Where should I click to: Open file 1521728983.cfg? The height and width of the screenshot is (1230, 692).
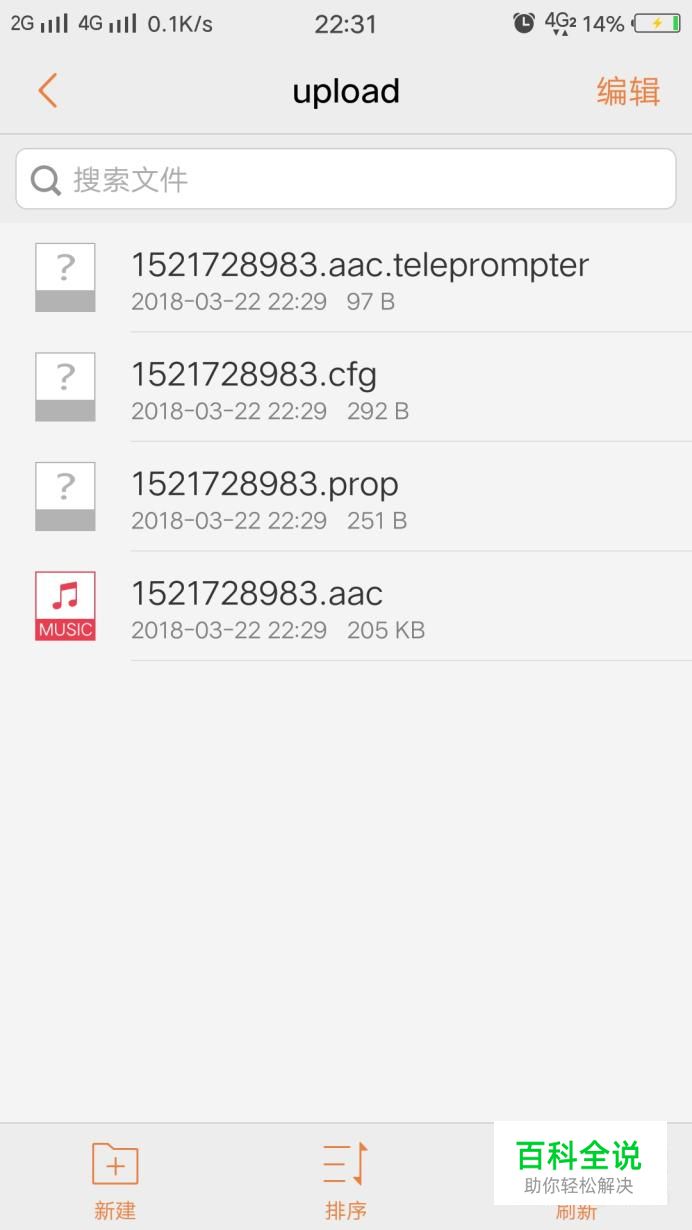[x=346, y=387]
